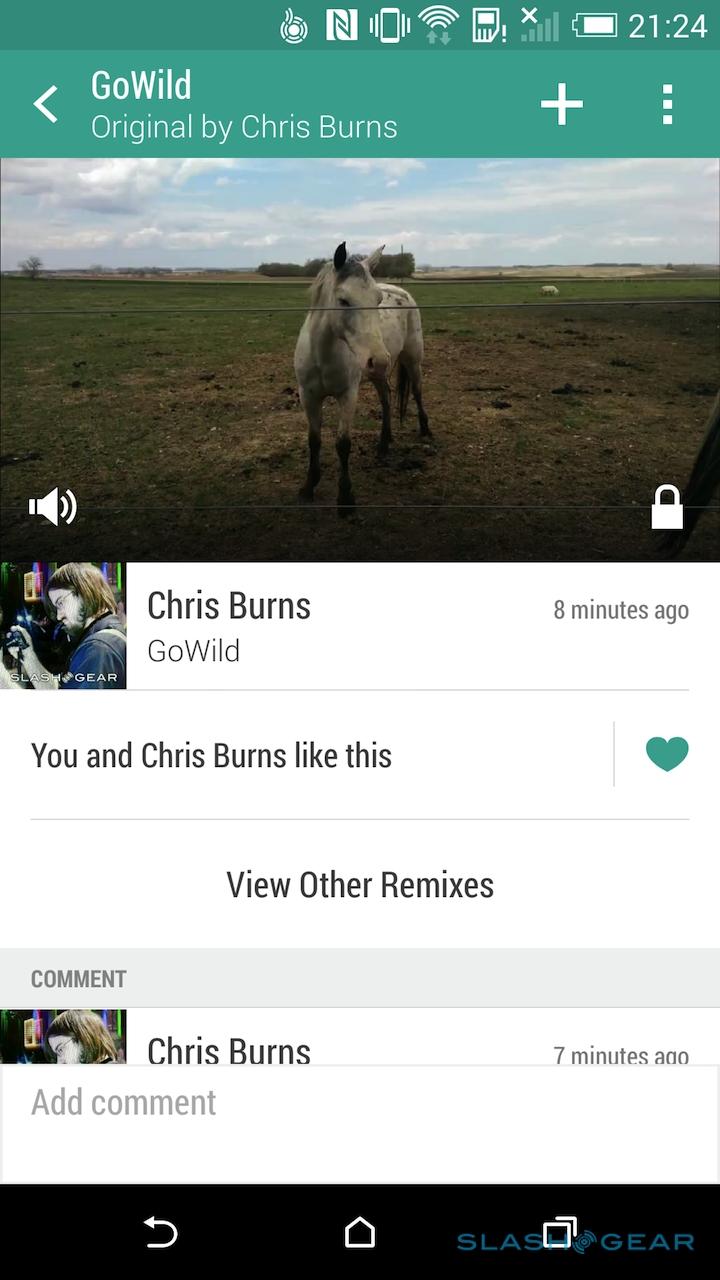Open View Other Remixes

point(360,884)
